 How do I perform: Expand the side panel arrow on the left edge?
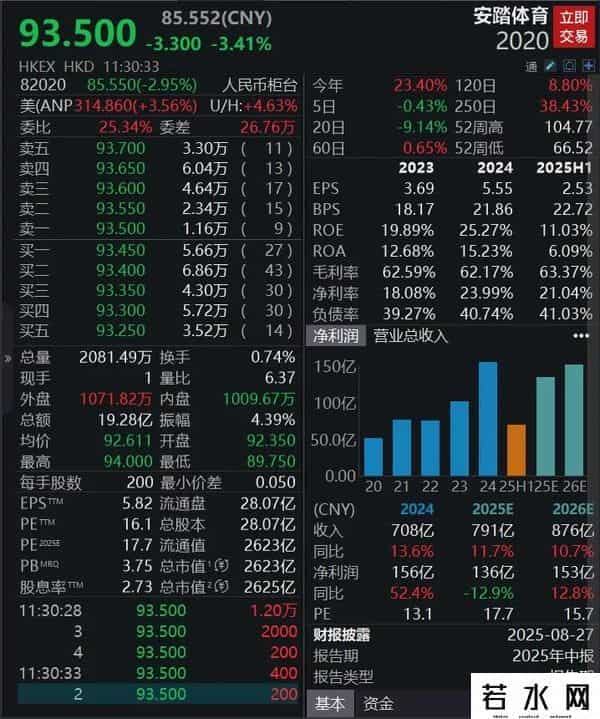8,357
